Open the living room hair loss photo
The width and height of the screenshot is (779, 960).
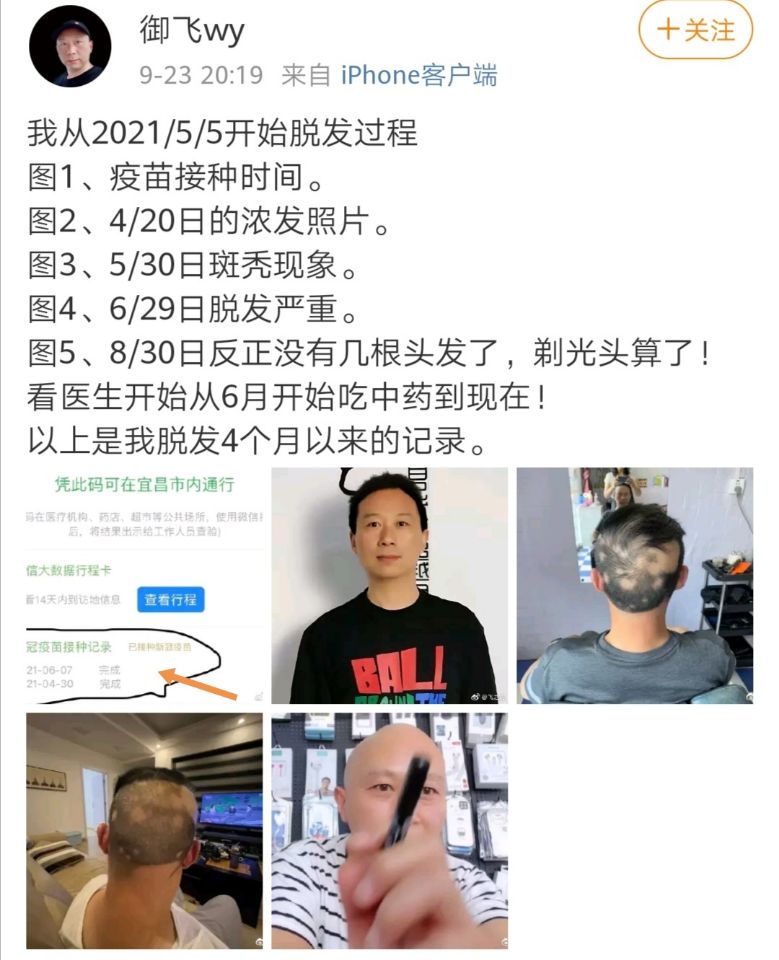[144, 830]
